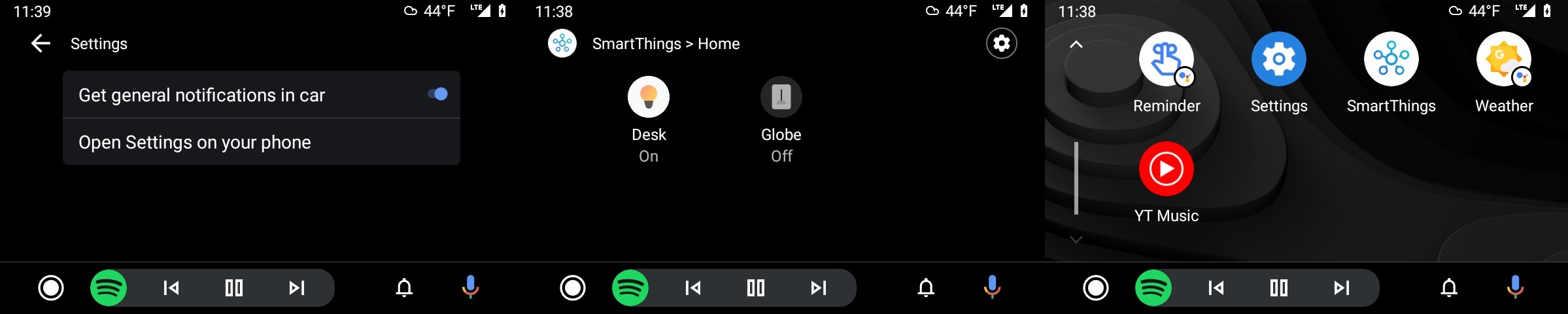Tap the up chevron in app launcher

tap(1076, 44)
